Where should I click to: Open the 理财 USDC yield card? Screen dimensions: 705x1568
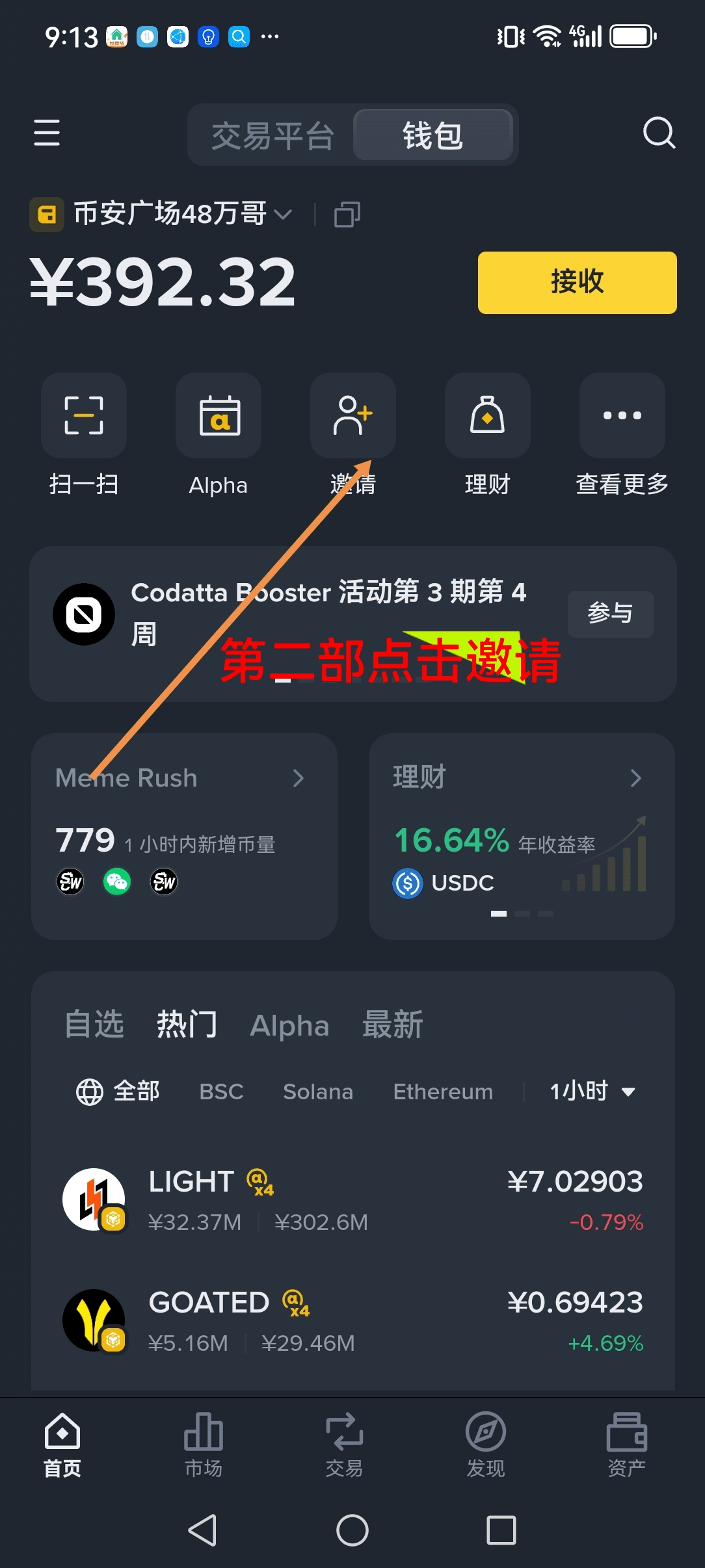(521, 835)
